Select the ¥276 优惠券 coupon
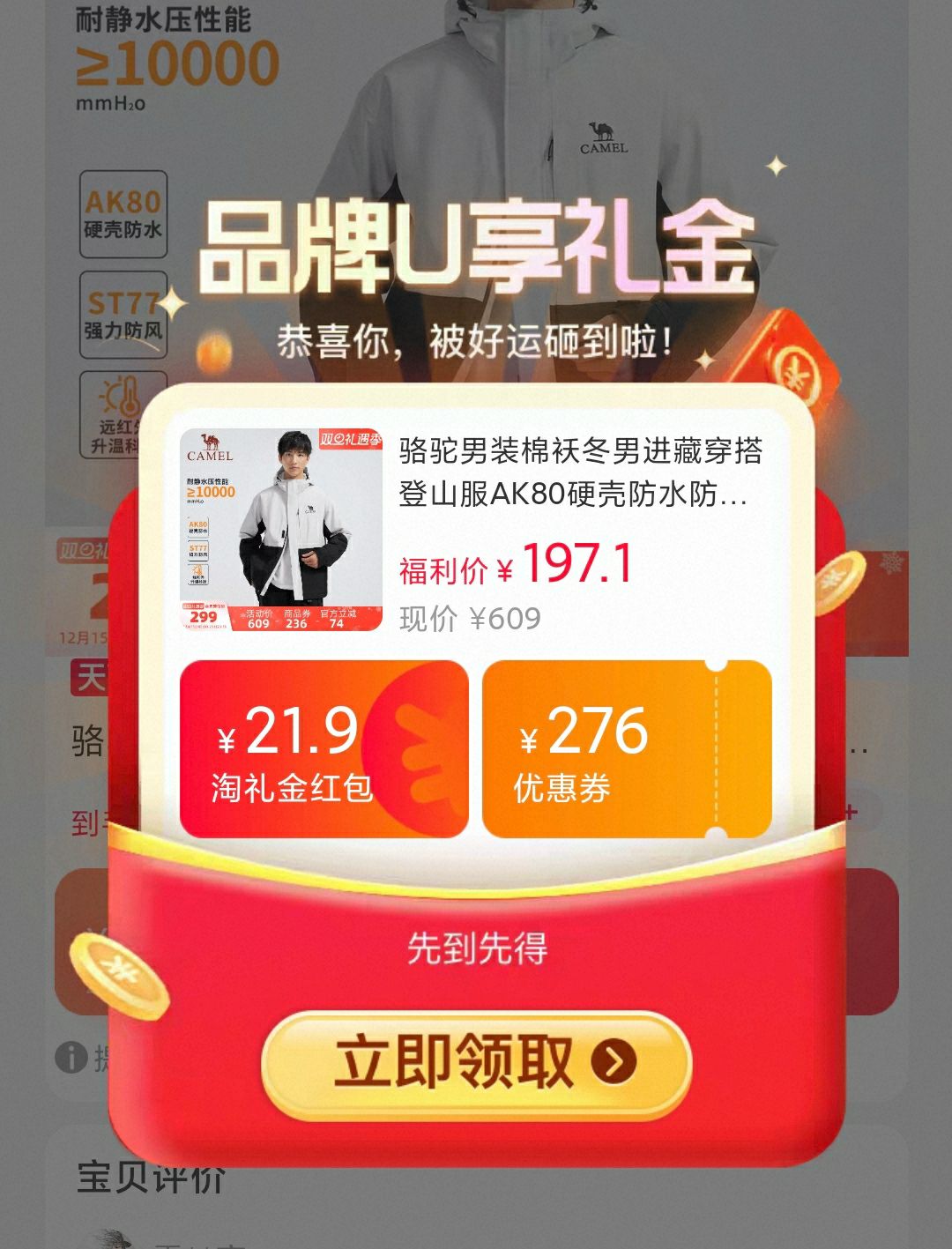Image resolution: width=952 pixels, height=1249 pixels. click(626, 750)
